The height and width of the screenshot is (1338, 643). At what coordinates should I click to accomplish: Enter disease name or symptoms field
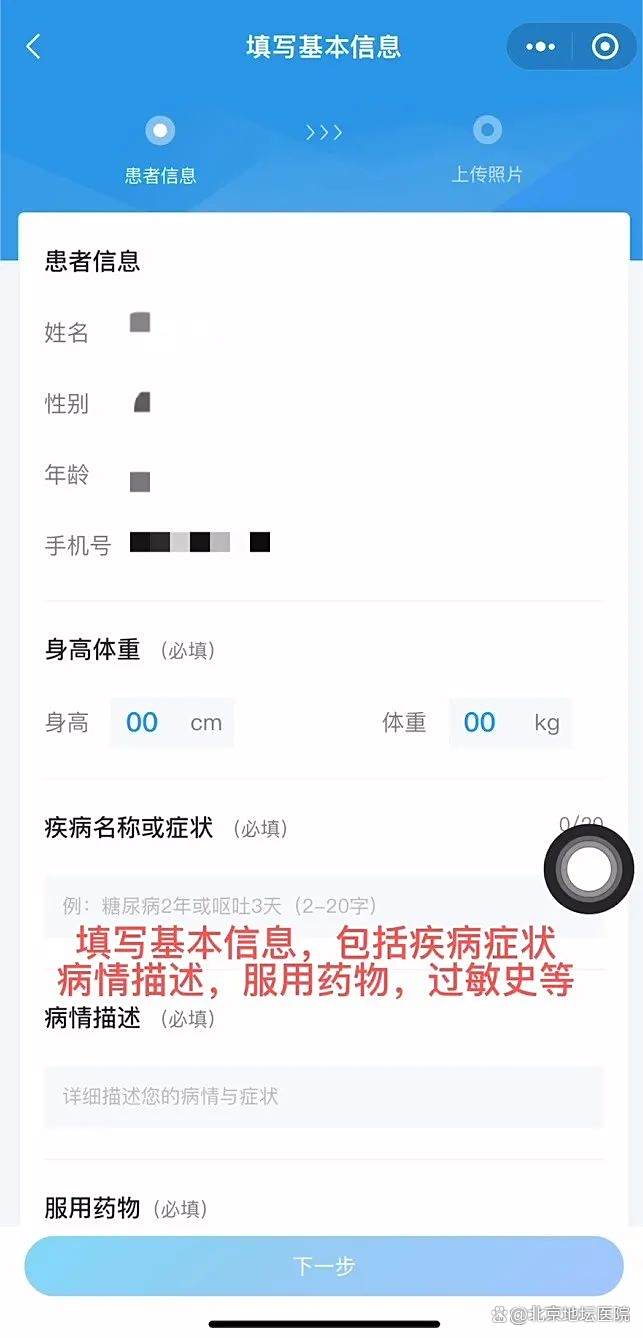pos(290,906)
